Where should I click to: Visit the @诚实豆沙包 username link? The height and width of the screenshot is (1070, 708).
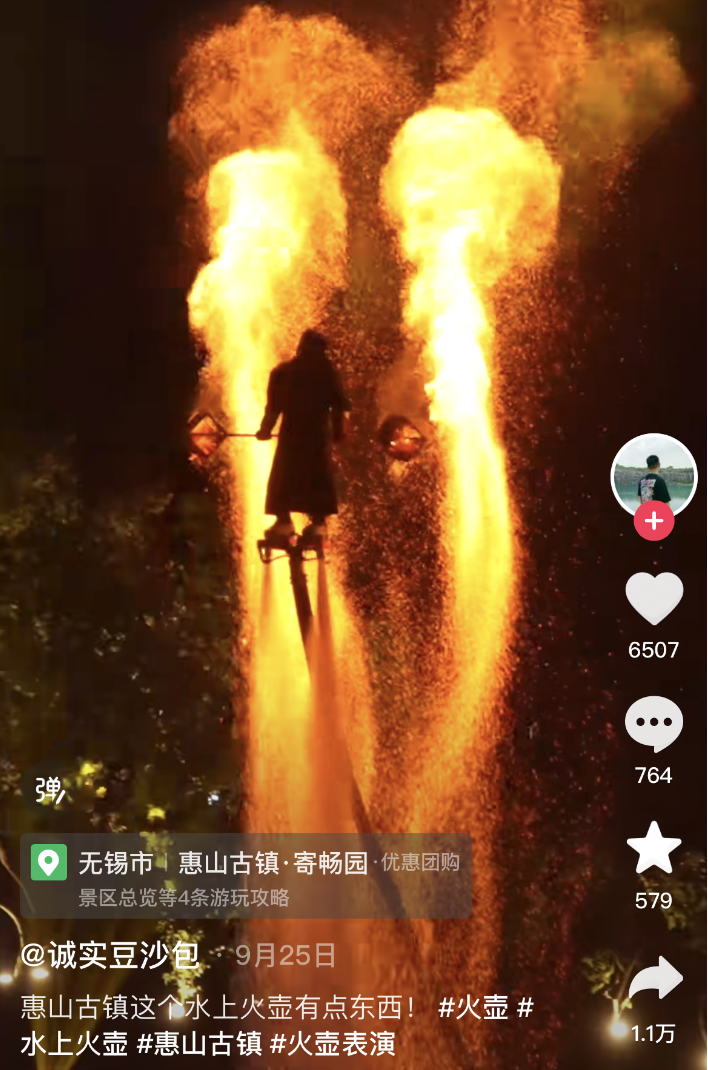click(110, 956)
